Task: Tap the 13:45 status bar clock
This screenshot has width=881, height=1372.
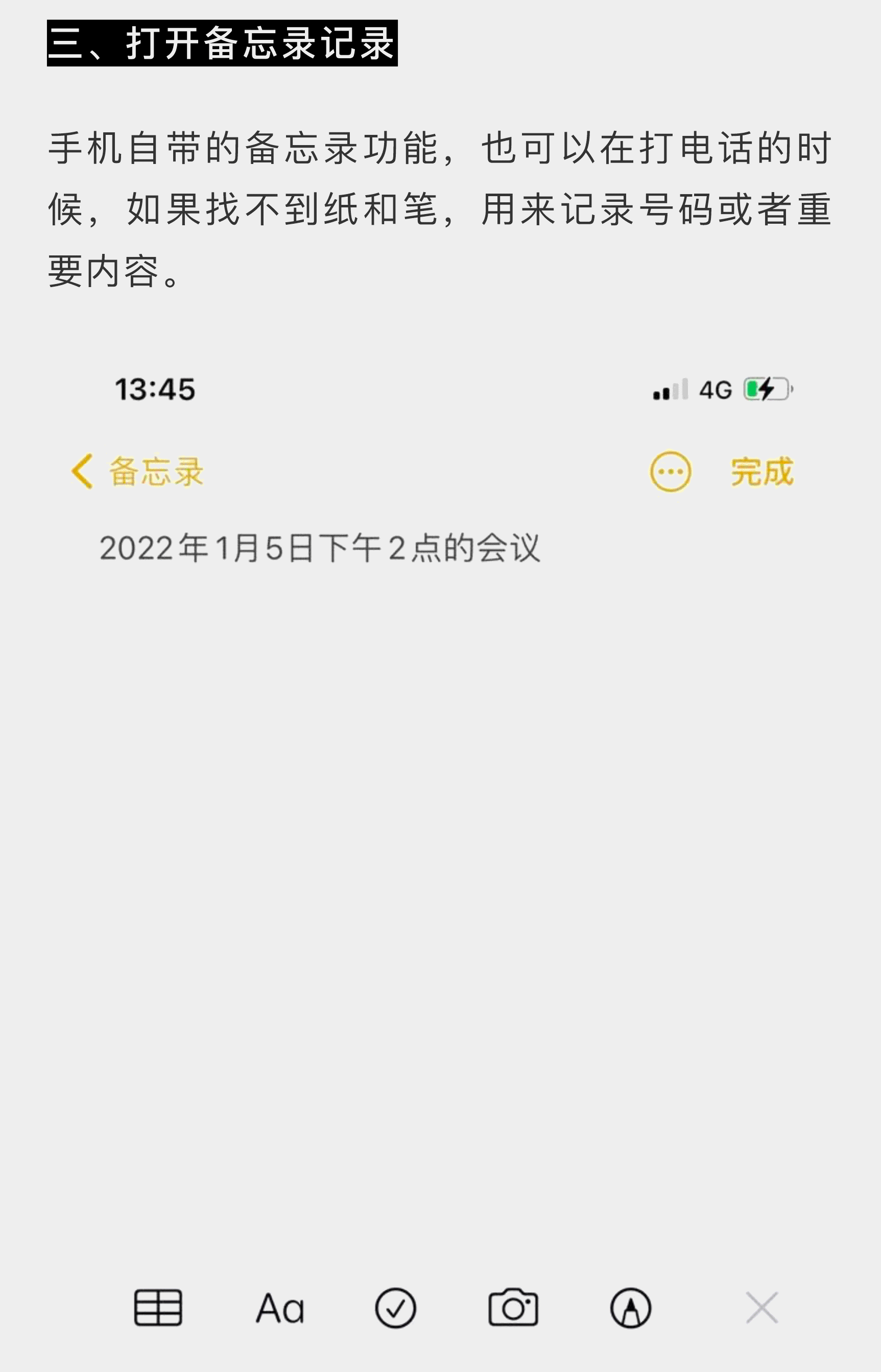Action: tap(153, 391)
